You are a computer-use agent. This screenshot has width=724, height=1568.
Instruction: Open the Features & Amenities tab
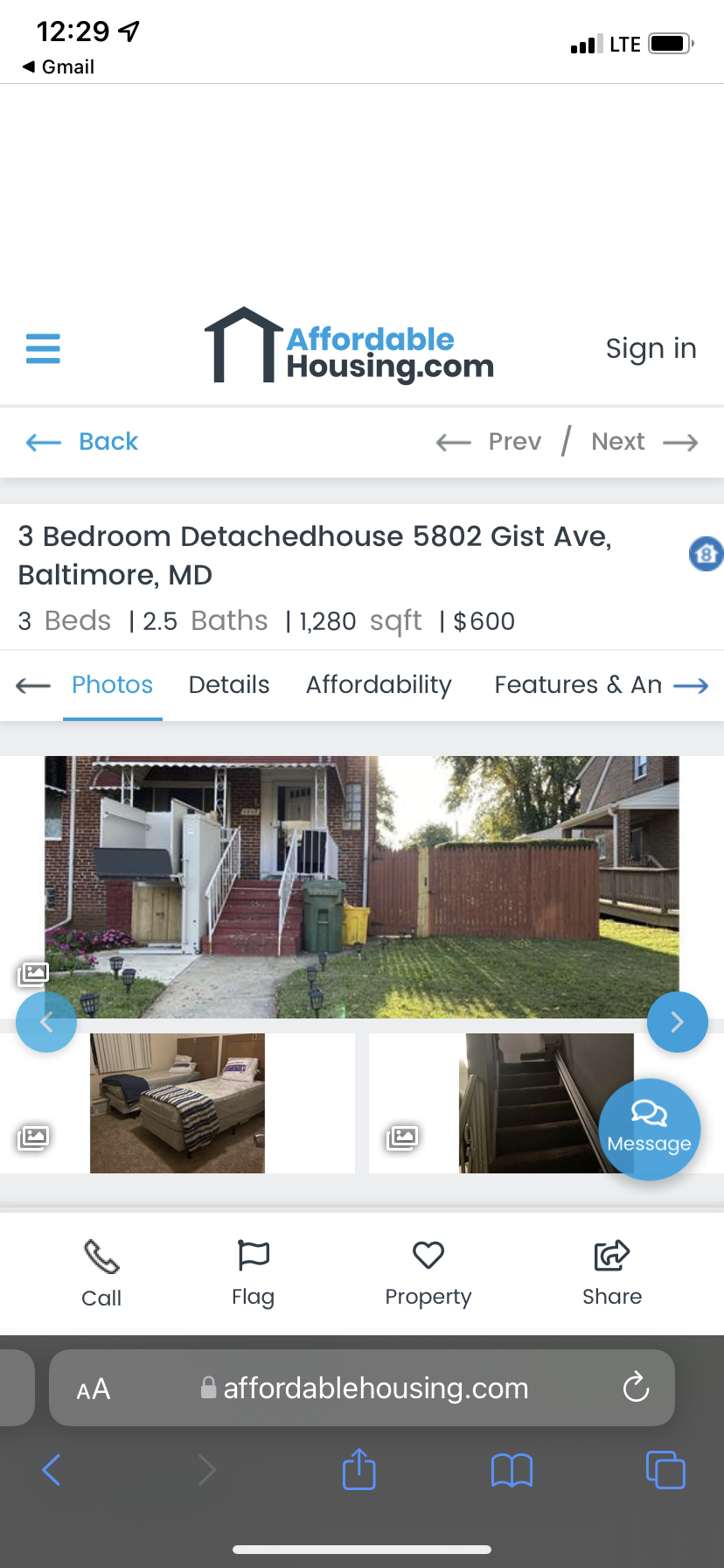coord(577,685)
